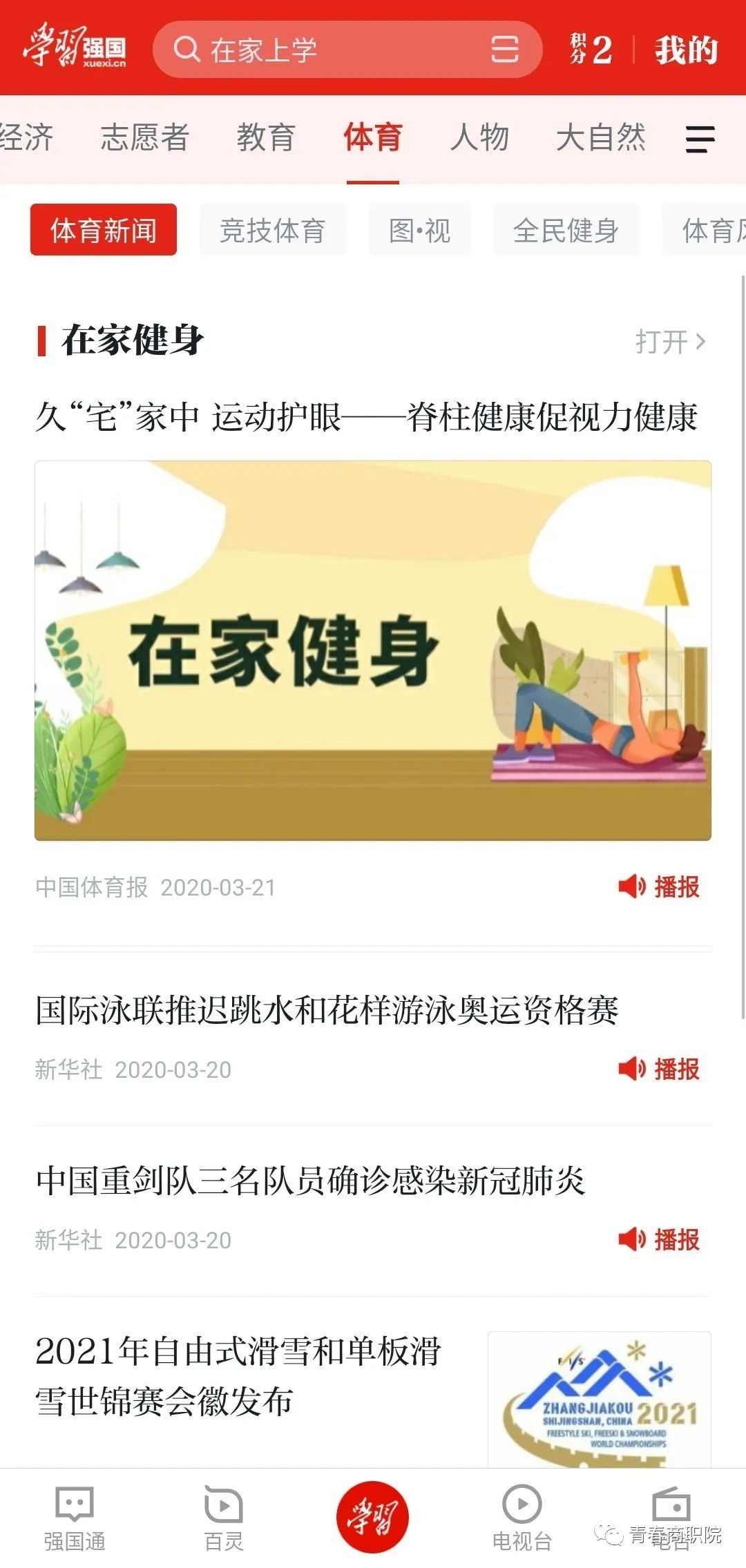Switch to the 大自然 channel
The width and height of the screenshot is (746, 1568).
pyautogui.click(x=601, y=137)
